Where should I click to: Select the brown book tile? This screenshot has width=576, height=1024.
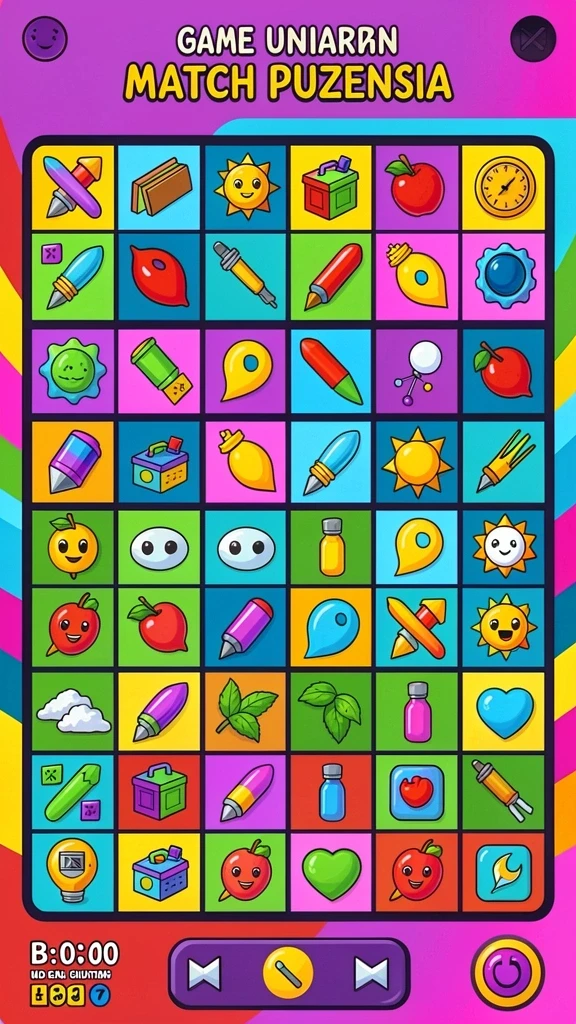point(161,187)
